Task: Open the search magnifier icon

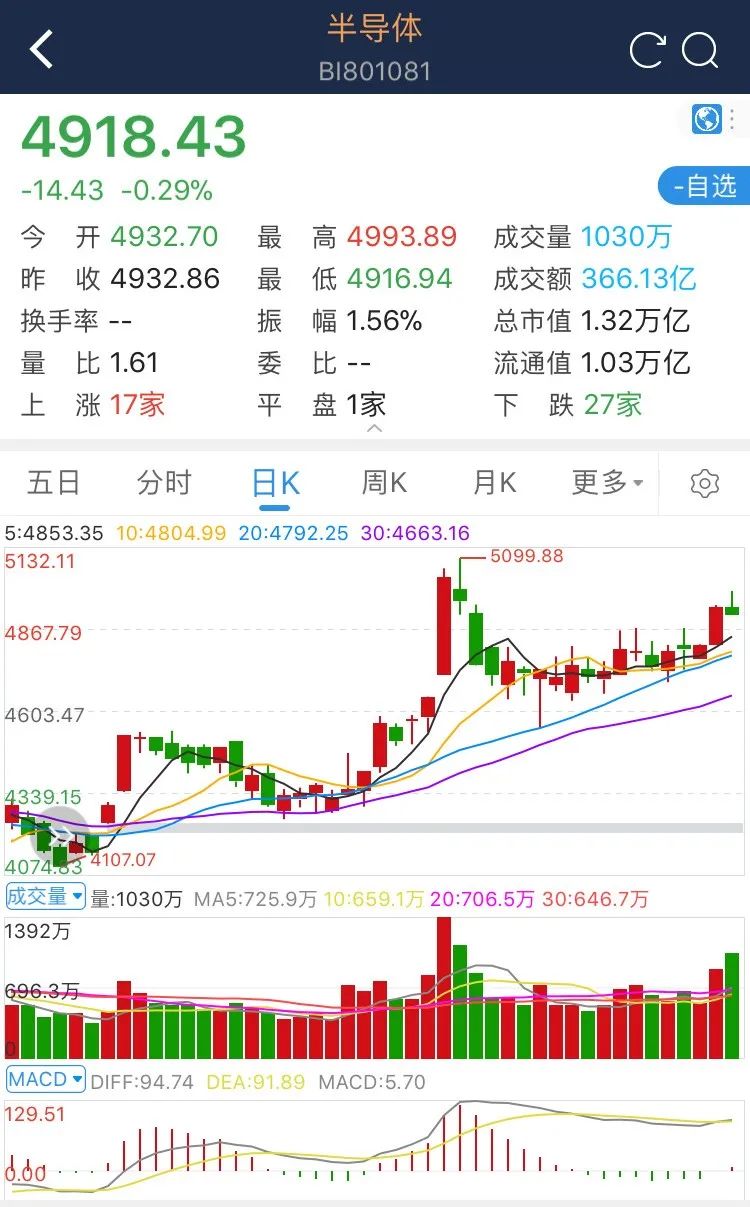Action: [x=701, y=50]
